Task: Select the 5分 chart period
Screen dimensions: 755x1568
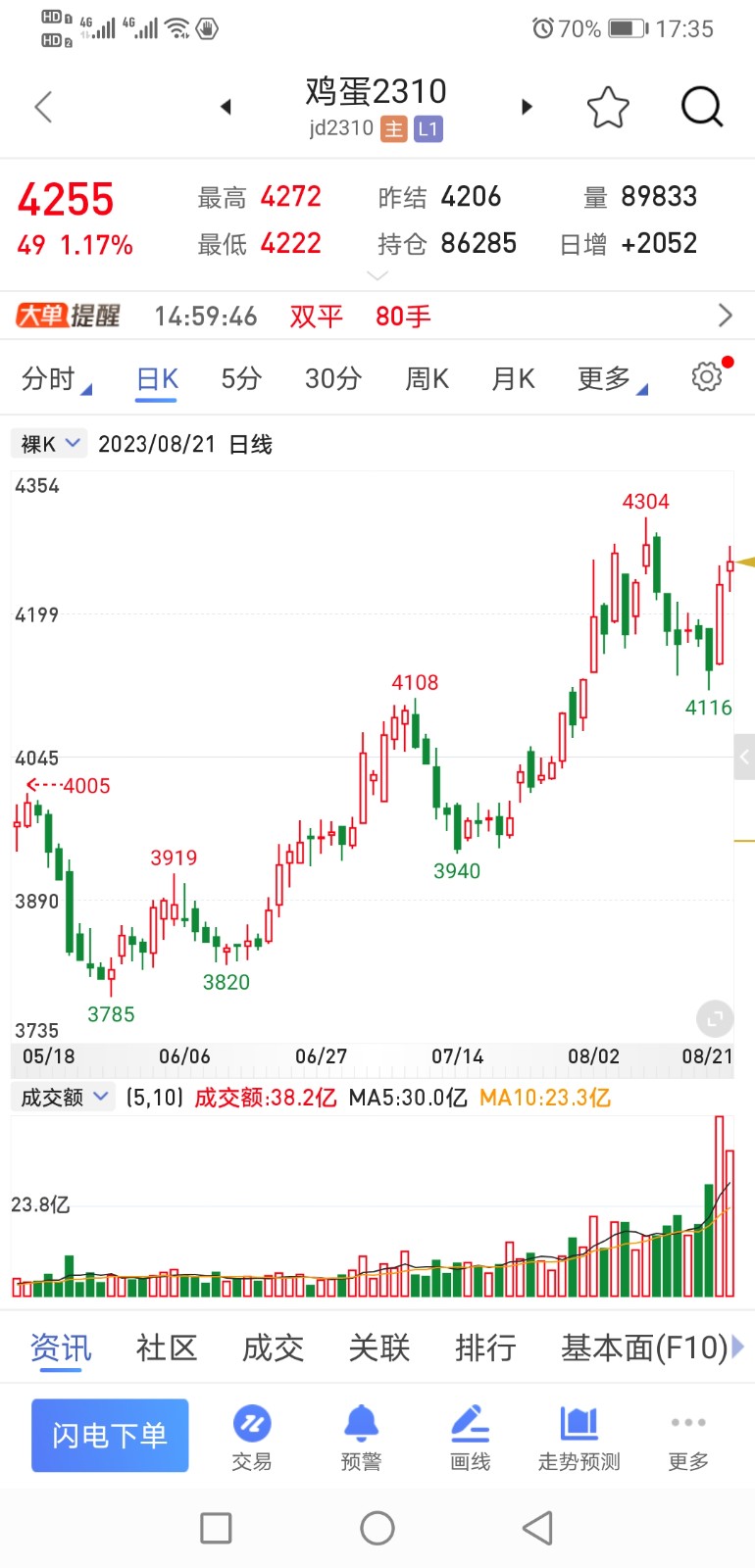Action: [x=241, y=378]
